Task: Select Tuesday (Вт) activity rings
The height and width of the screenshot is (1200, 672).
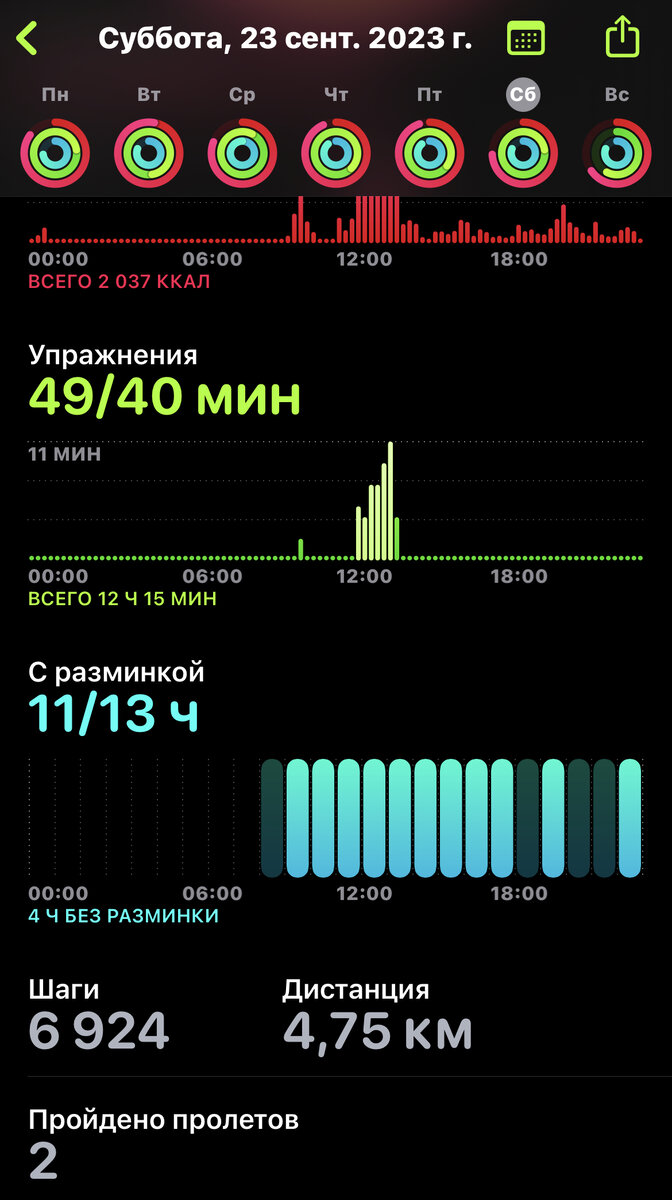Action: [x=149, y=152]
